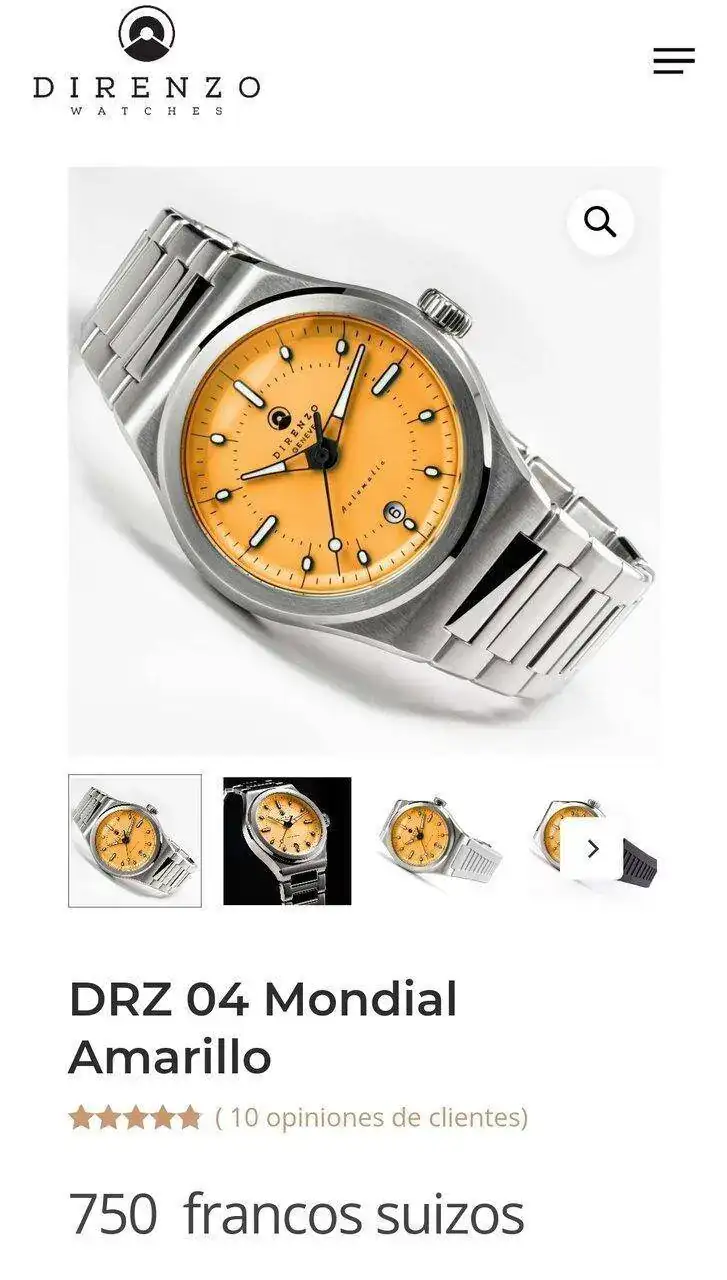Select the first watch thumbnail on white background
Image resolution: width=727 pixels, height=1280 pixels.
pyautogui.click(x=135, y=841)
